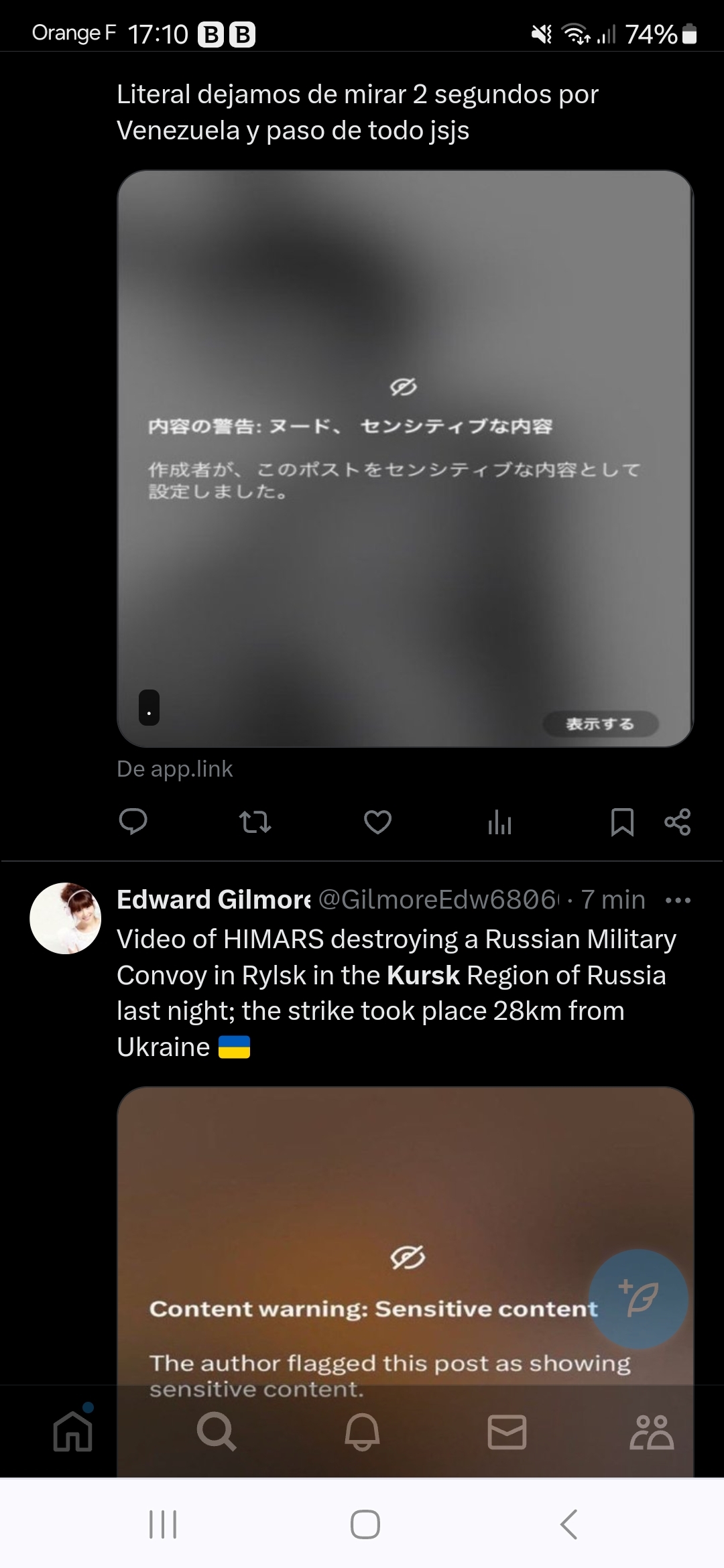Open overflow menu on Edward Gilmore's post
Image resolution: width=724 pixels, height=1568 pixels.
(678, 900)
